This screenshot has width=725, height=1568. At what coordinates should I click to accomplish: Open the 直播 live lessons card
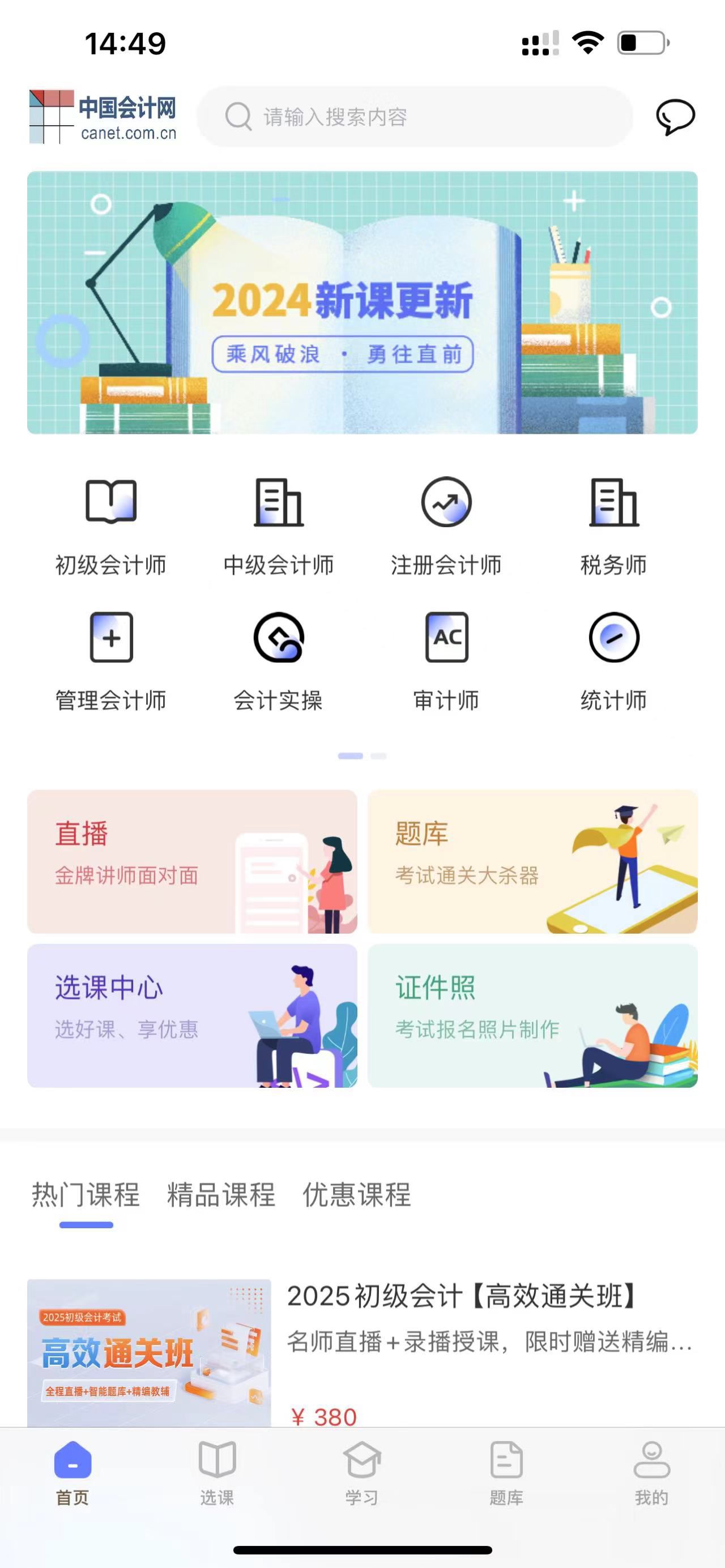[192, 861]
